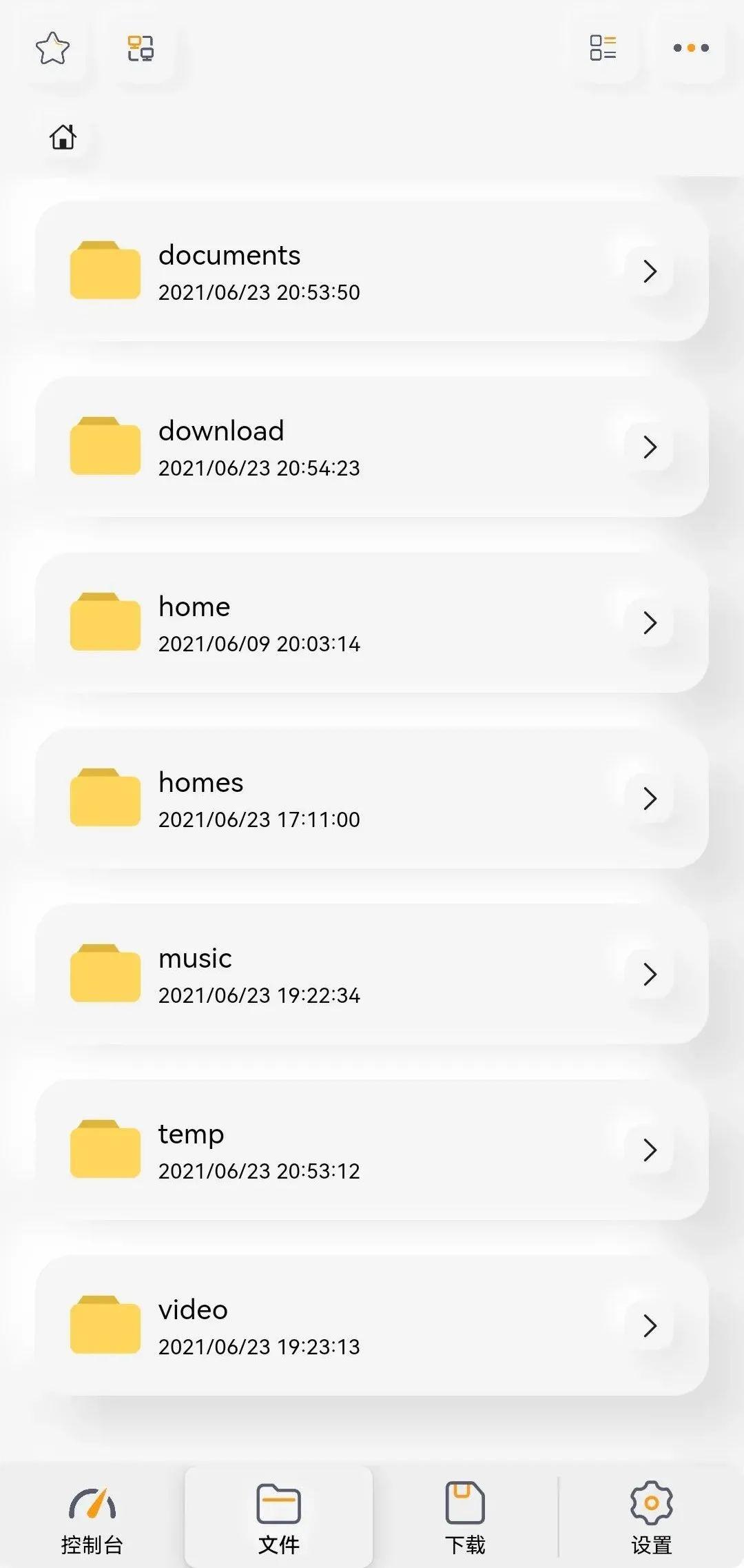The image size is (744, 1568).
Task: Switch to the 下载 tab
Action: pos(465,1518)
